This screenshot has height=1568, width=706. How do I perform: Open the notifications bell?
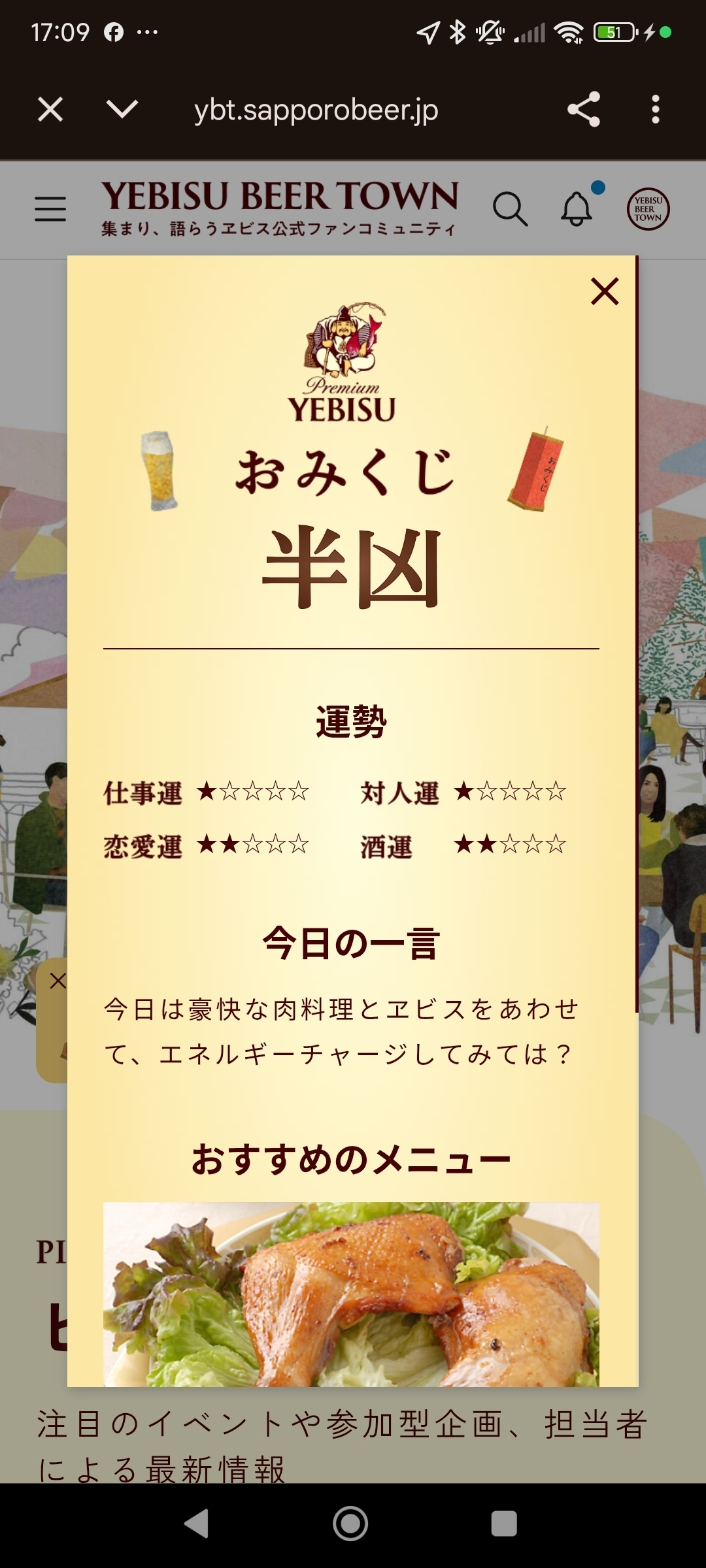577,210
